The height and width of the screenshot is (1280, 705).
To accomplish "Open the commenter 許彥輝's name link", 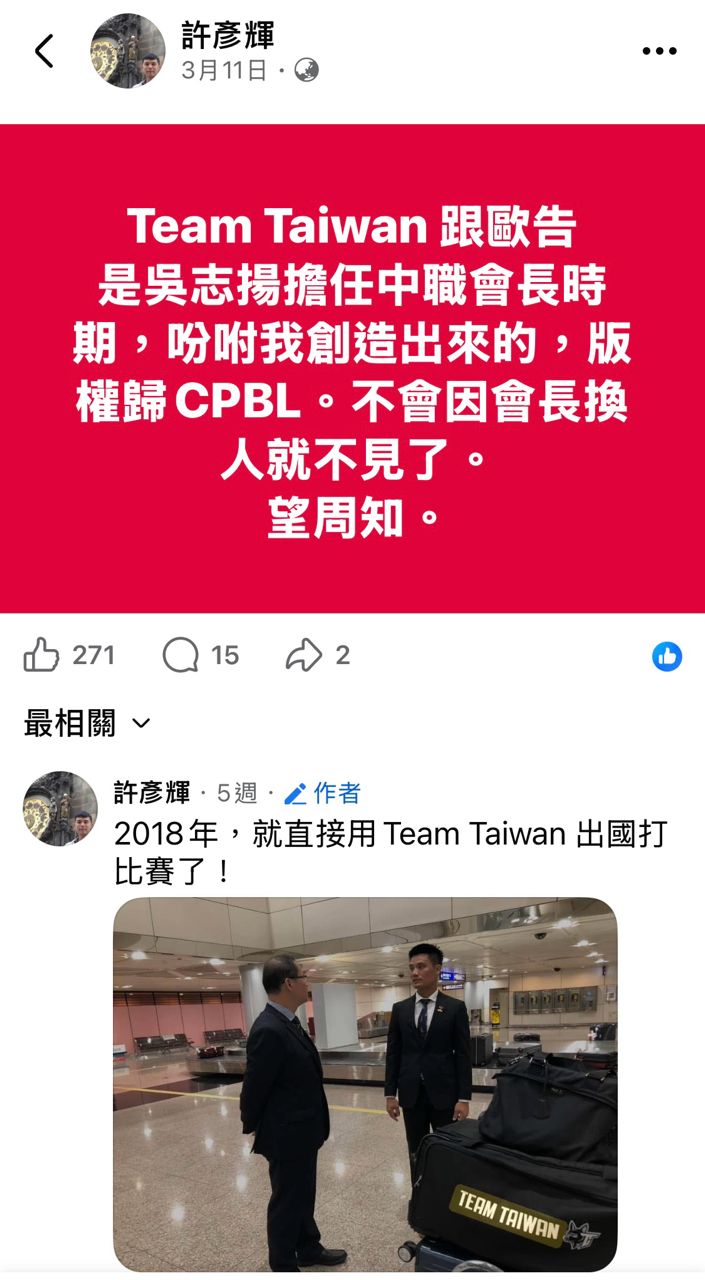I will [x=151, y=794].
